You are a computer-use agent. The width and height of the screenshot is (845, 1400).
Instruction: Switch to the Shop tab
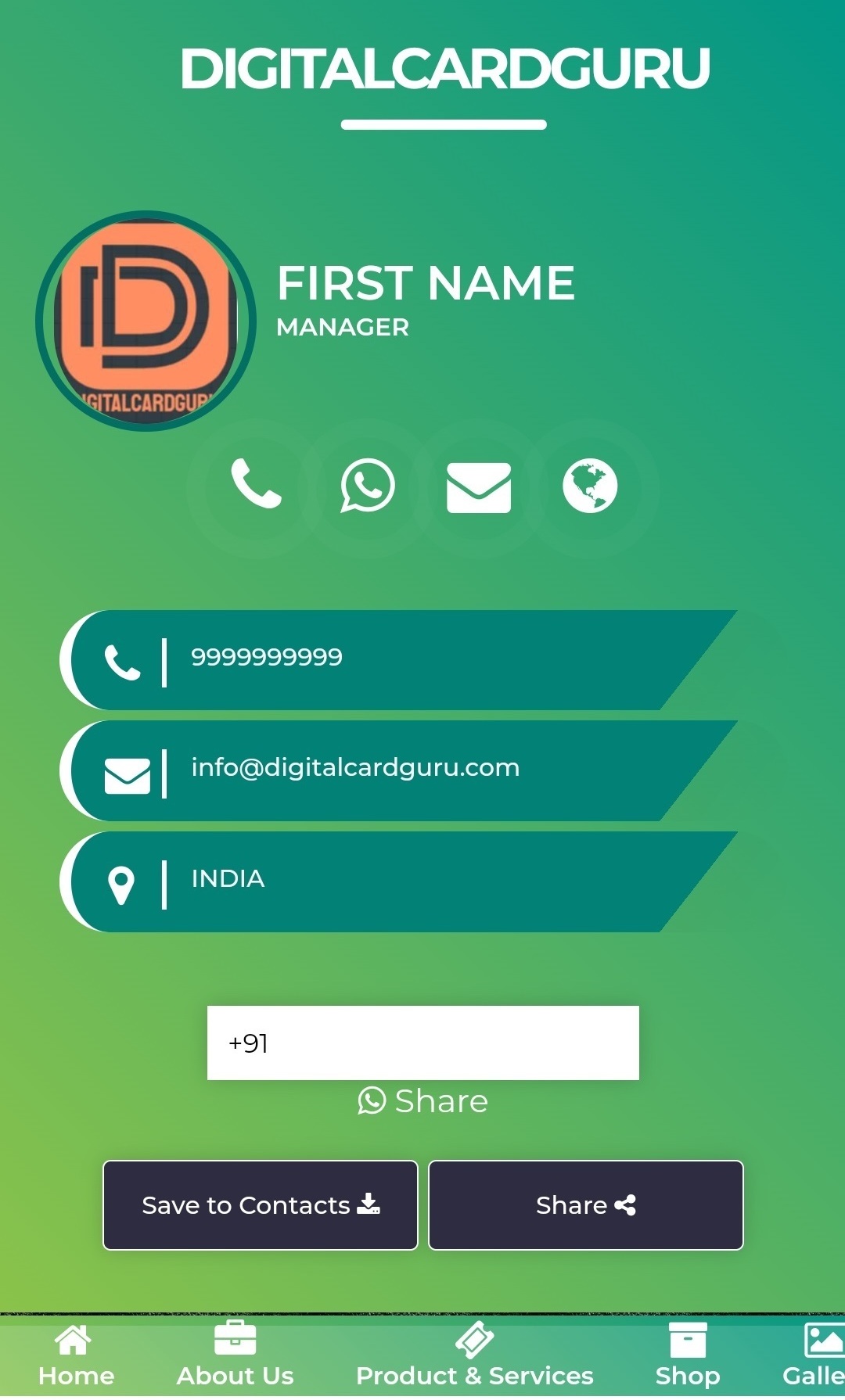(x=688, y=1356)
